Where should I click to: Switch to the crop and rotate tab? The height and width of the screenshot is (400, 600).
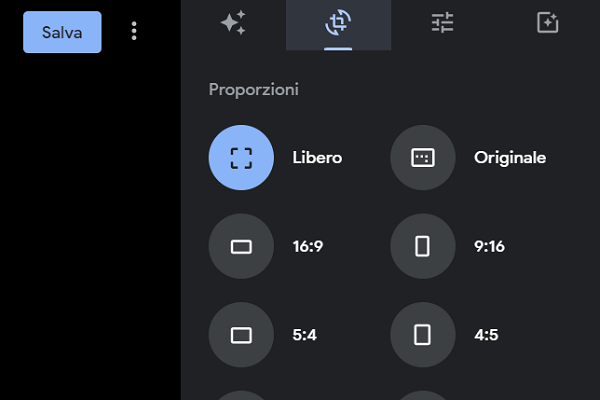point(338,24)
